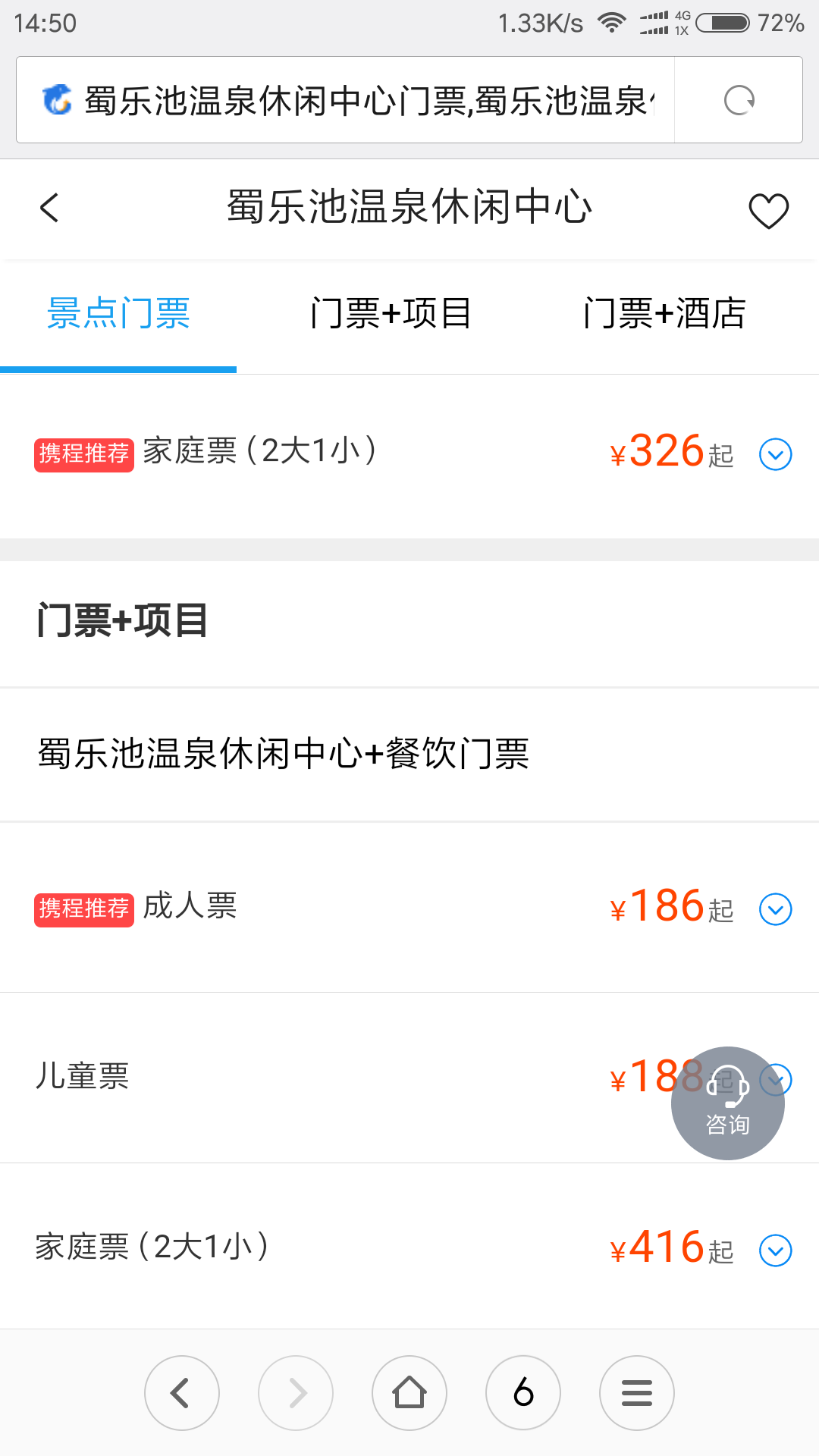Image resolution: width=819 pixels, height=1456 pixels.
Task: Go to browser home page
Action: (x=409, y=1393)
